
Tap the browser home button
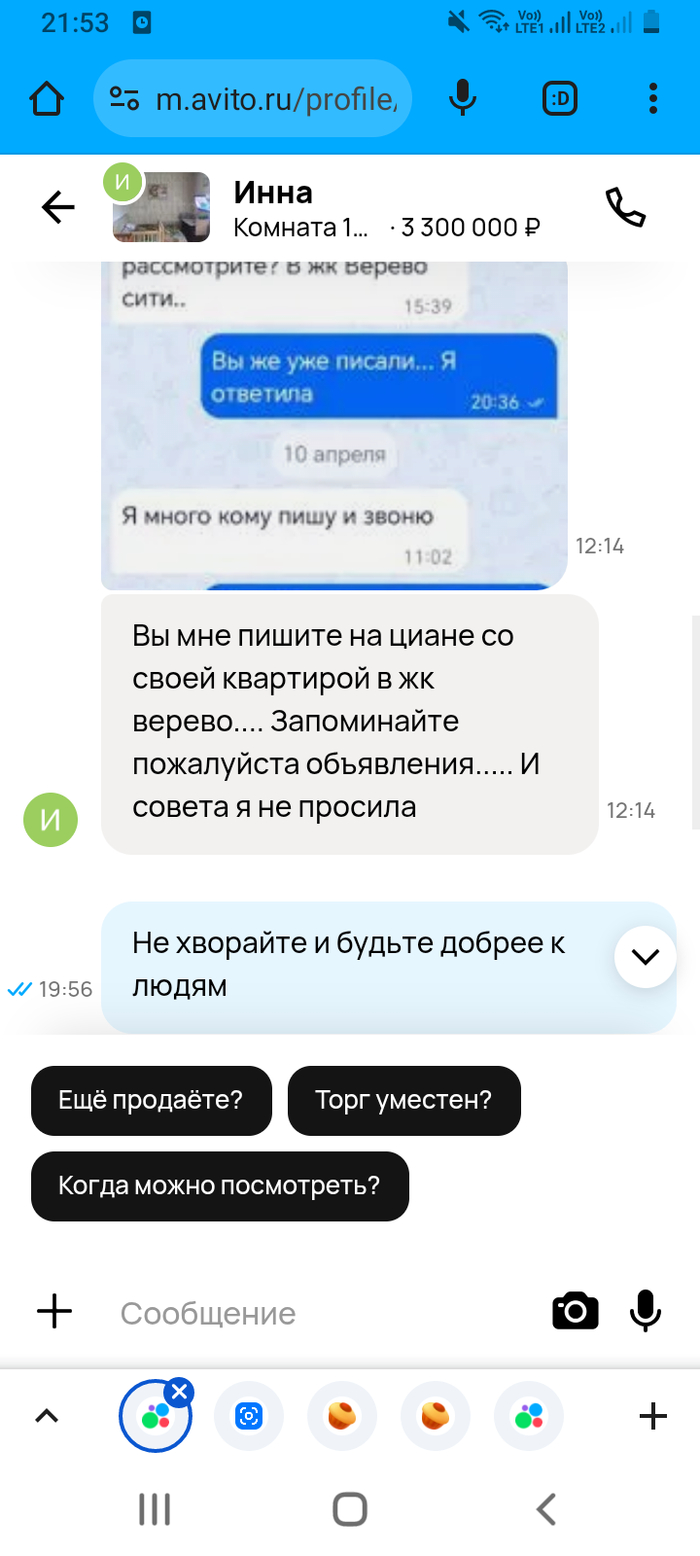tap(46, 98)
